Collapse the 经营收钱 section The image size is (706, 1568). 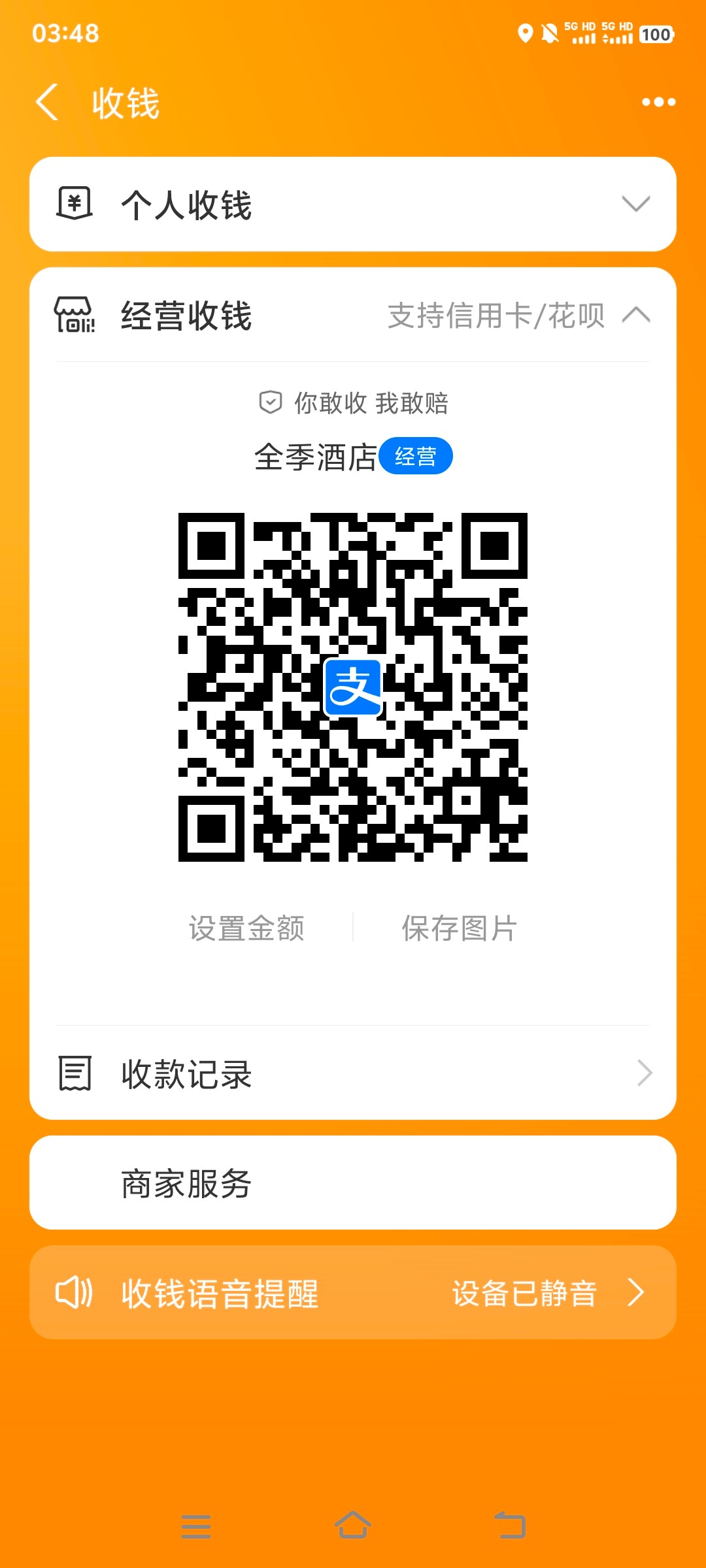pos(635,316)
